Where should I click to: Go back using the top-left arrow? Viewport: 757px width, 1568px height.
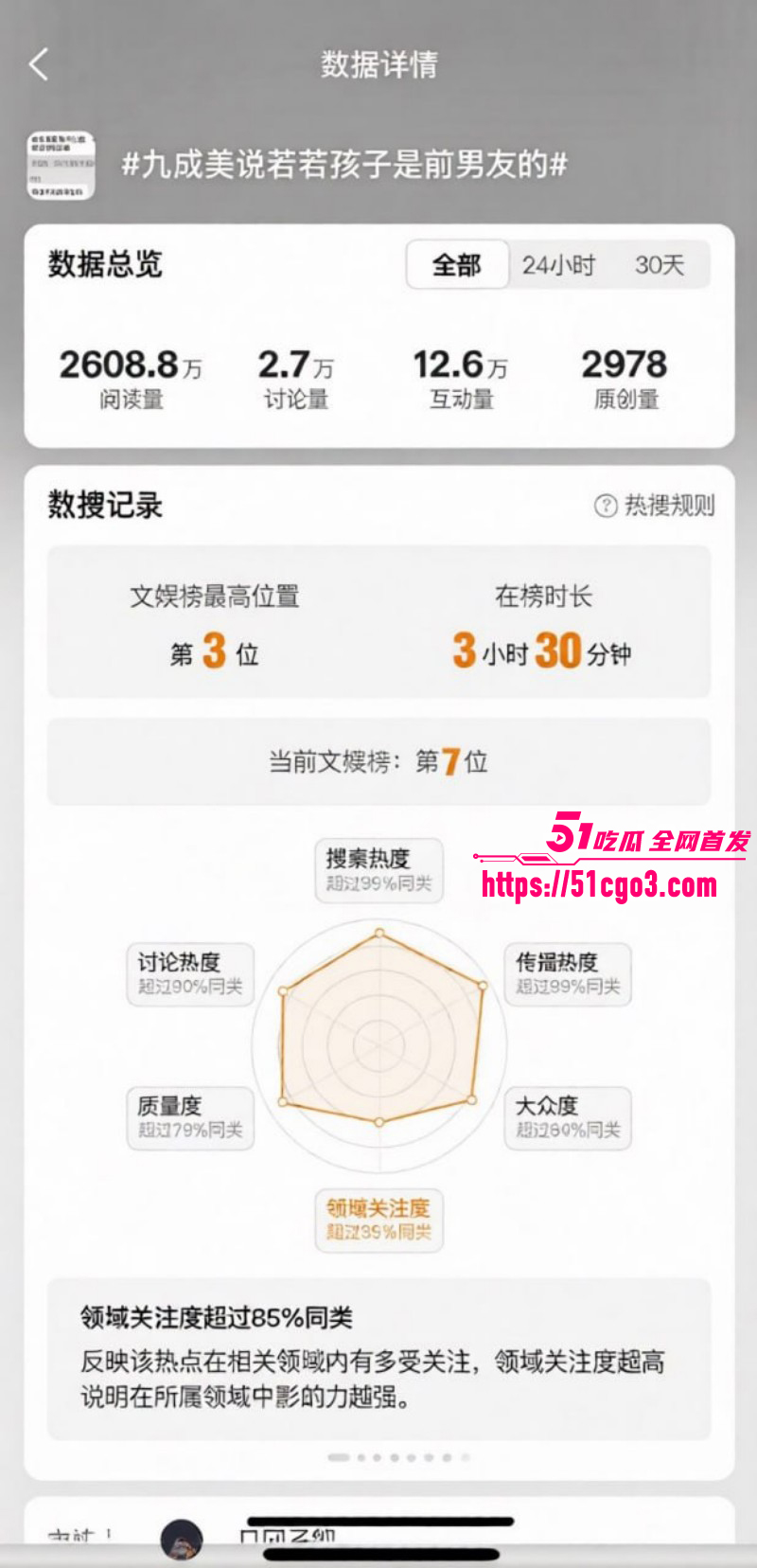[39, 64]
